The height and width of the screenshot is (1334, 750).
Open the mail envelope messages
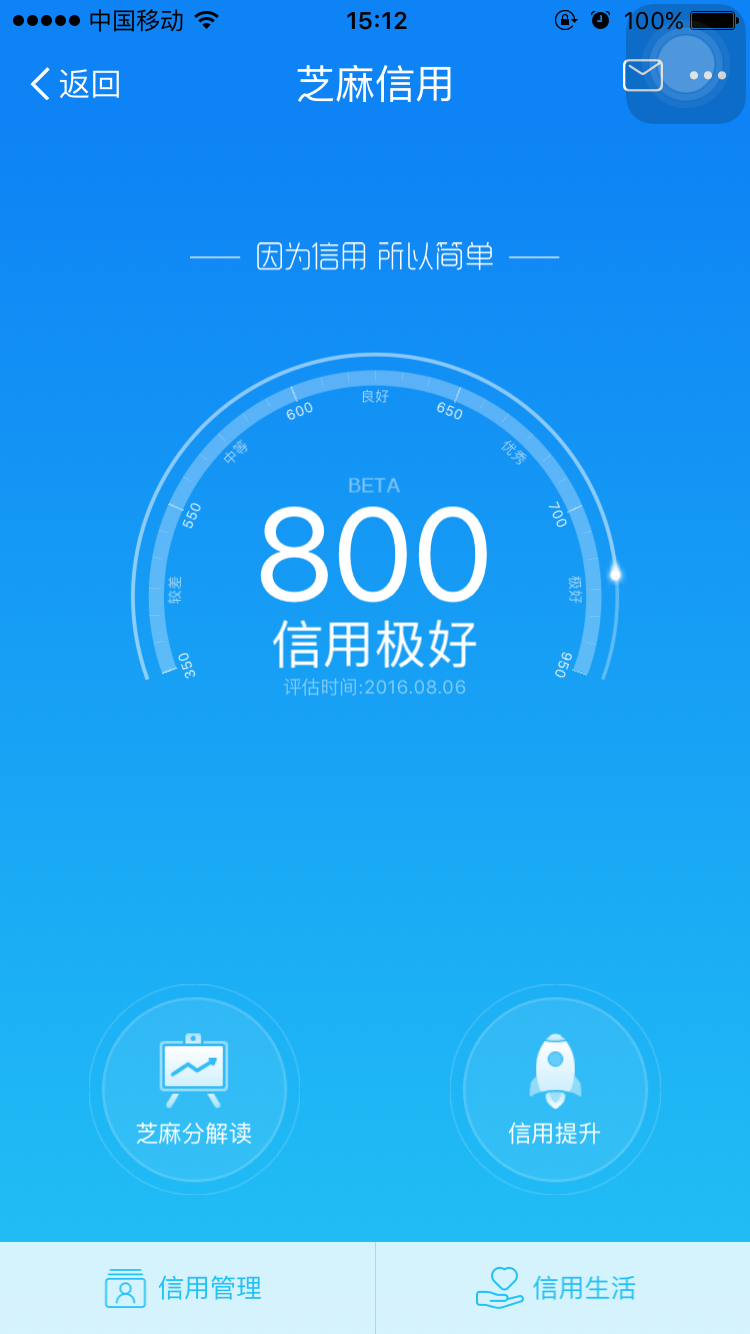(x=642, y=76)
